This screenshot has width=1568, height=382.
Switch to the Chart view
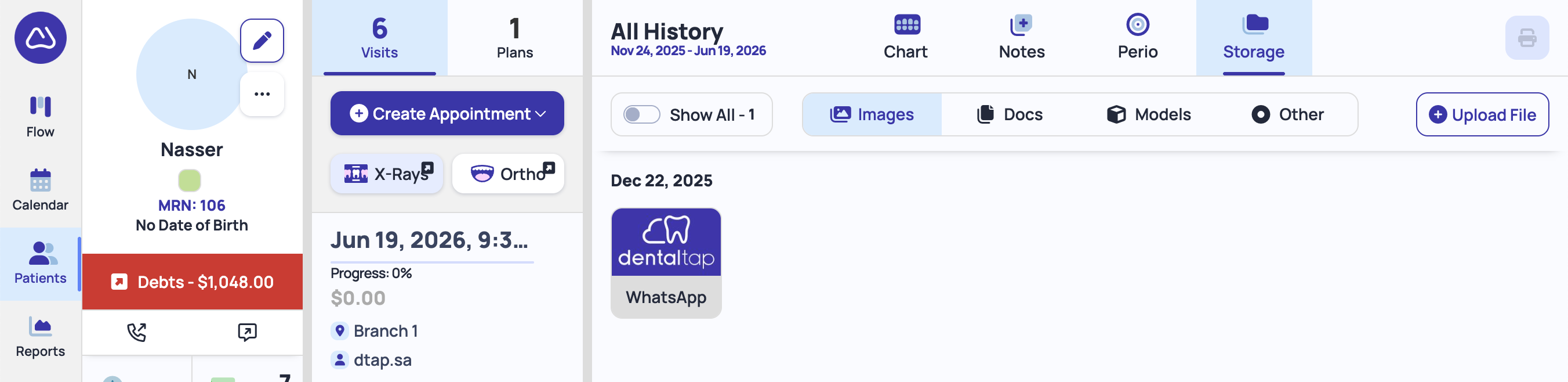click(905, 38)
